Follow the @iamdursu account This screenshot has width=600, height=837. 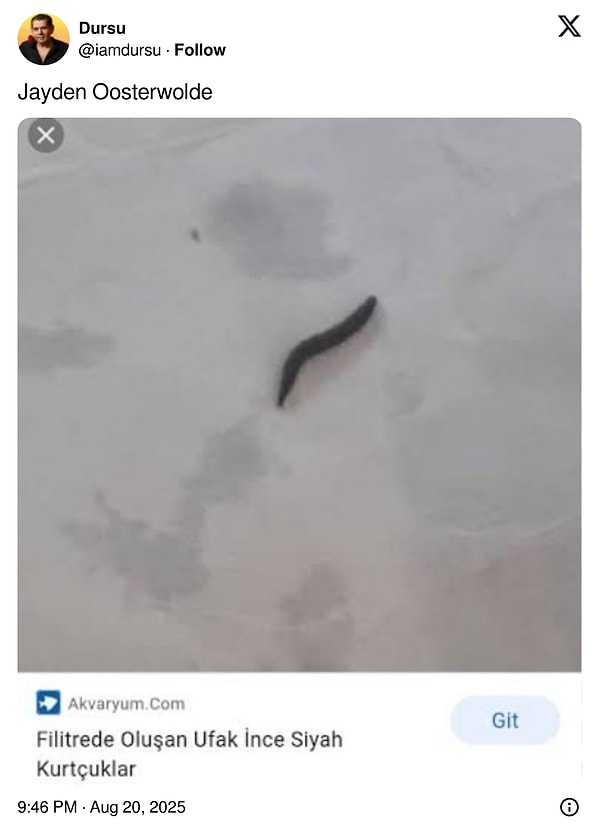tap(200, 50)
